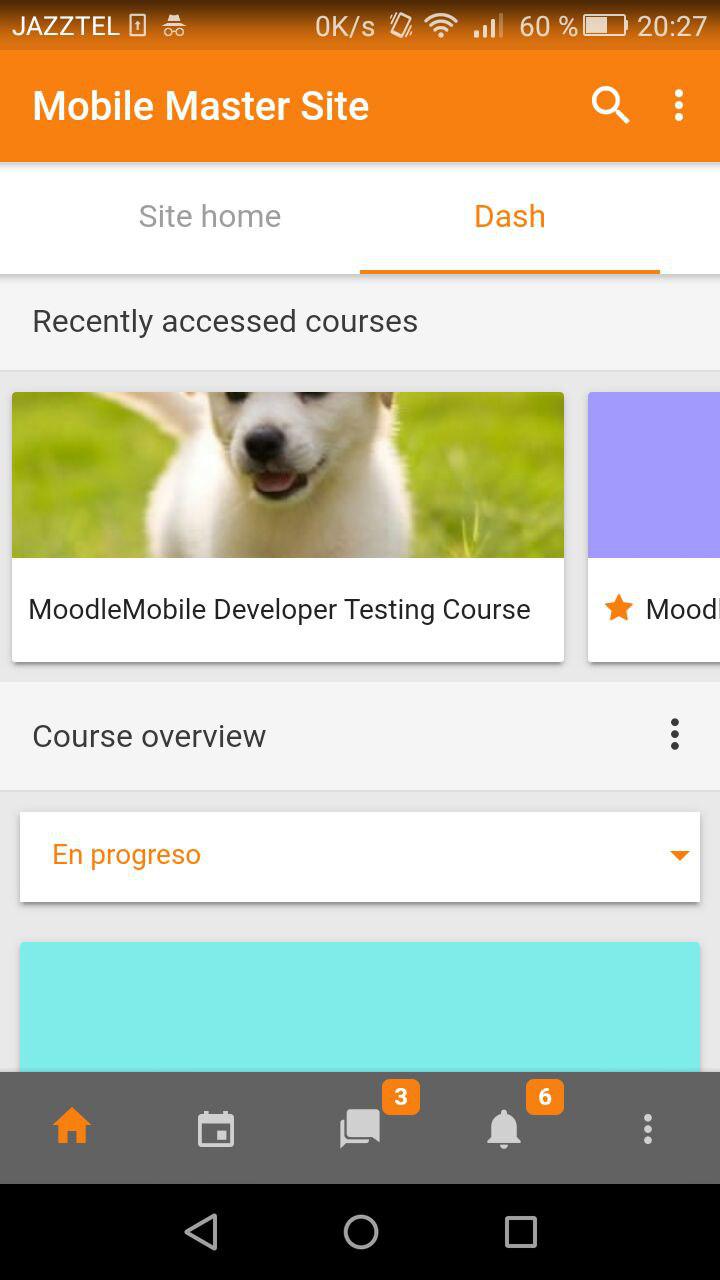Open the starred course card with purple banner
Image resolution: width=720 pixels, height=1280 pixels.
pos(654,526)
